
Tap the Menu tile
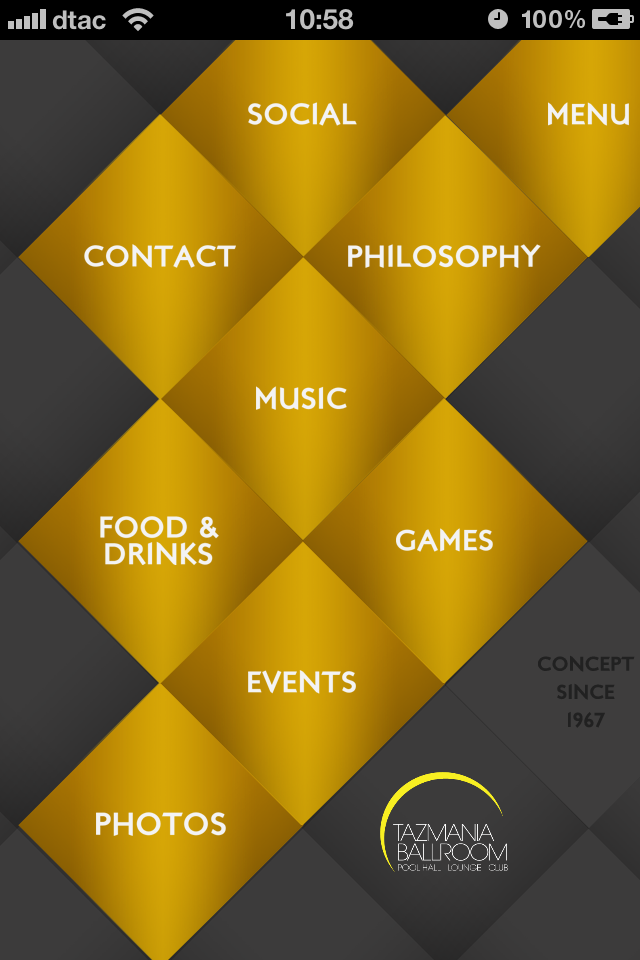(588, 114)
